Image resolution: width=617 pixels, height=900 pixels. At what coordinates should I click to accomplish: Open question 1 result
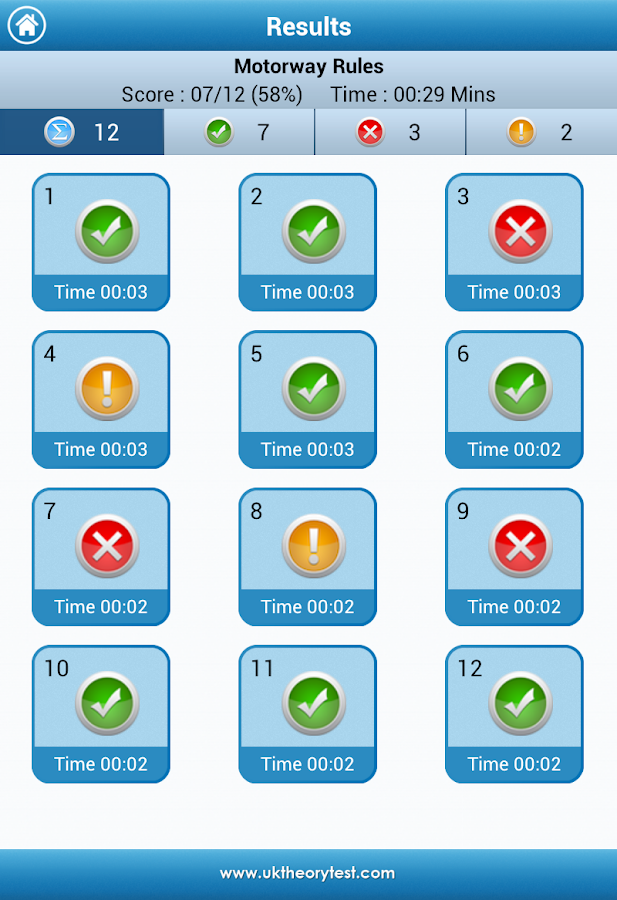tap(101, 242)
